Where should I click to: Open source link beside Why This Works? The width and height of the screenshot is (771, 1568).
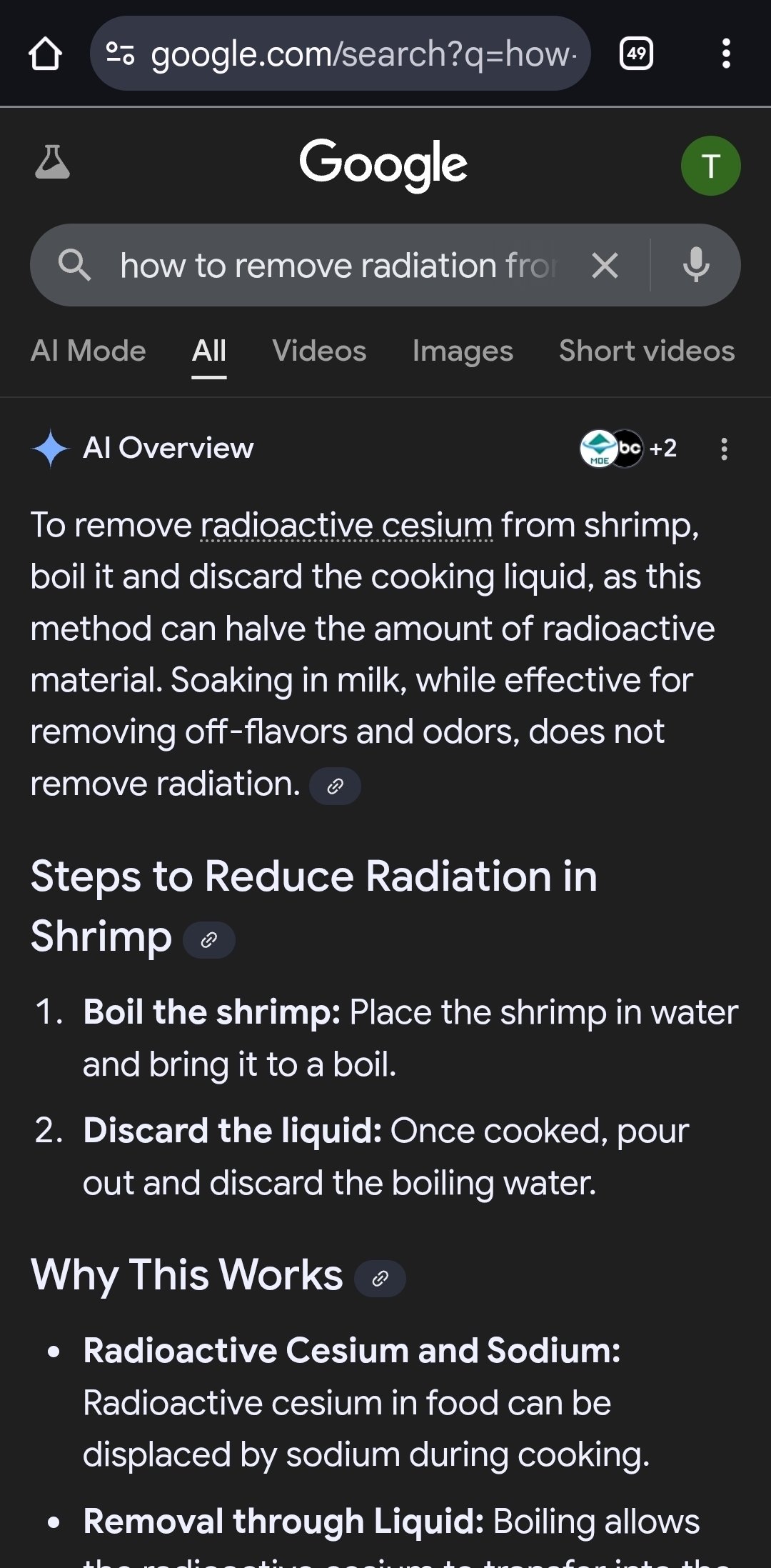coord(381,1279)
